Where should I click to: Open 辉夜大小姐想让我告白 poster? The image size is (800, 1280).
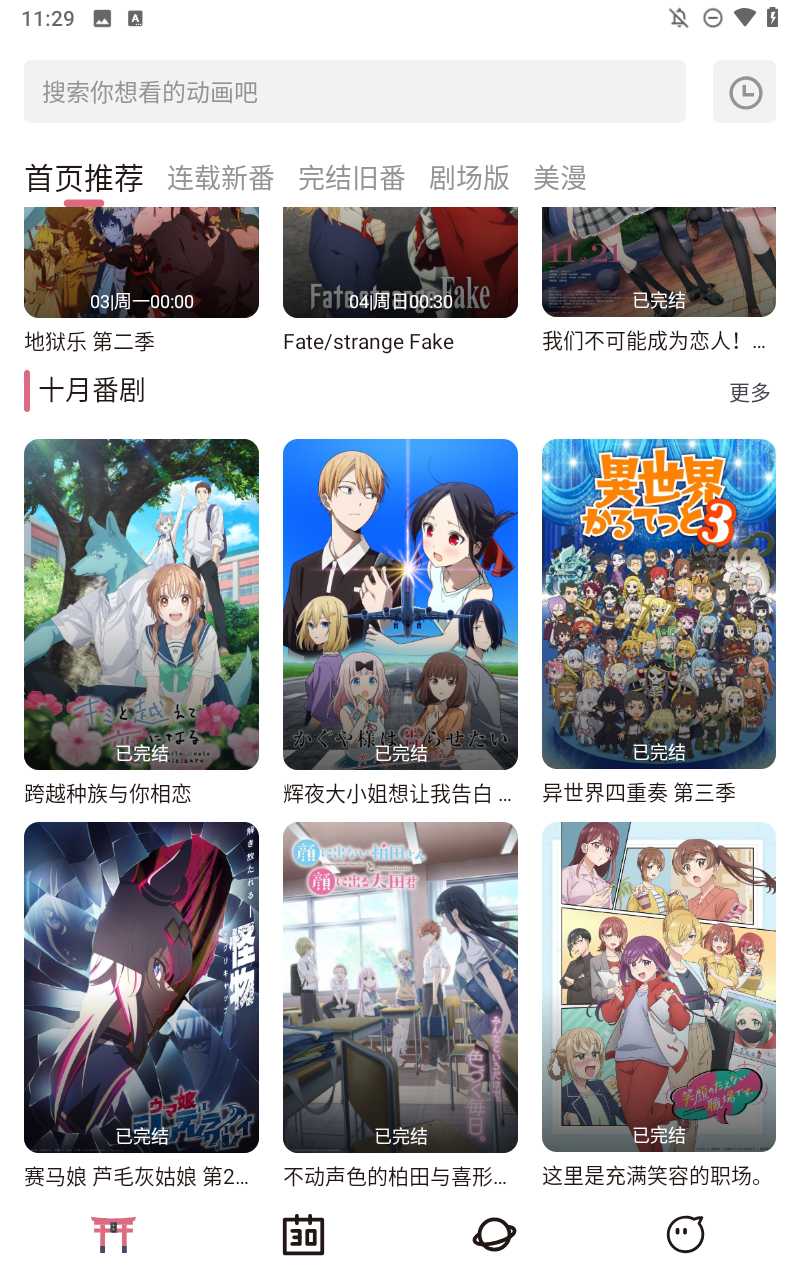point(400,604)
